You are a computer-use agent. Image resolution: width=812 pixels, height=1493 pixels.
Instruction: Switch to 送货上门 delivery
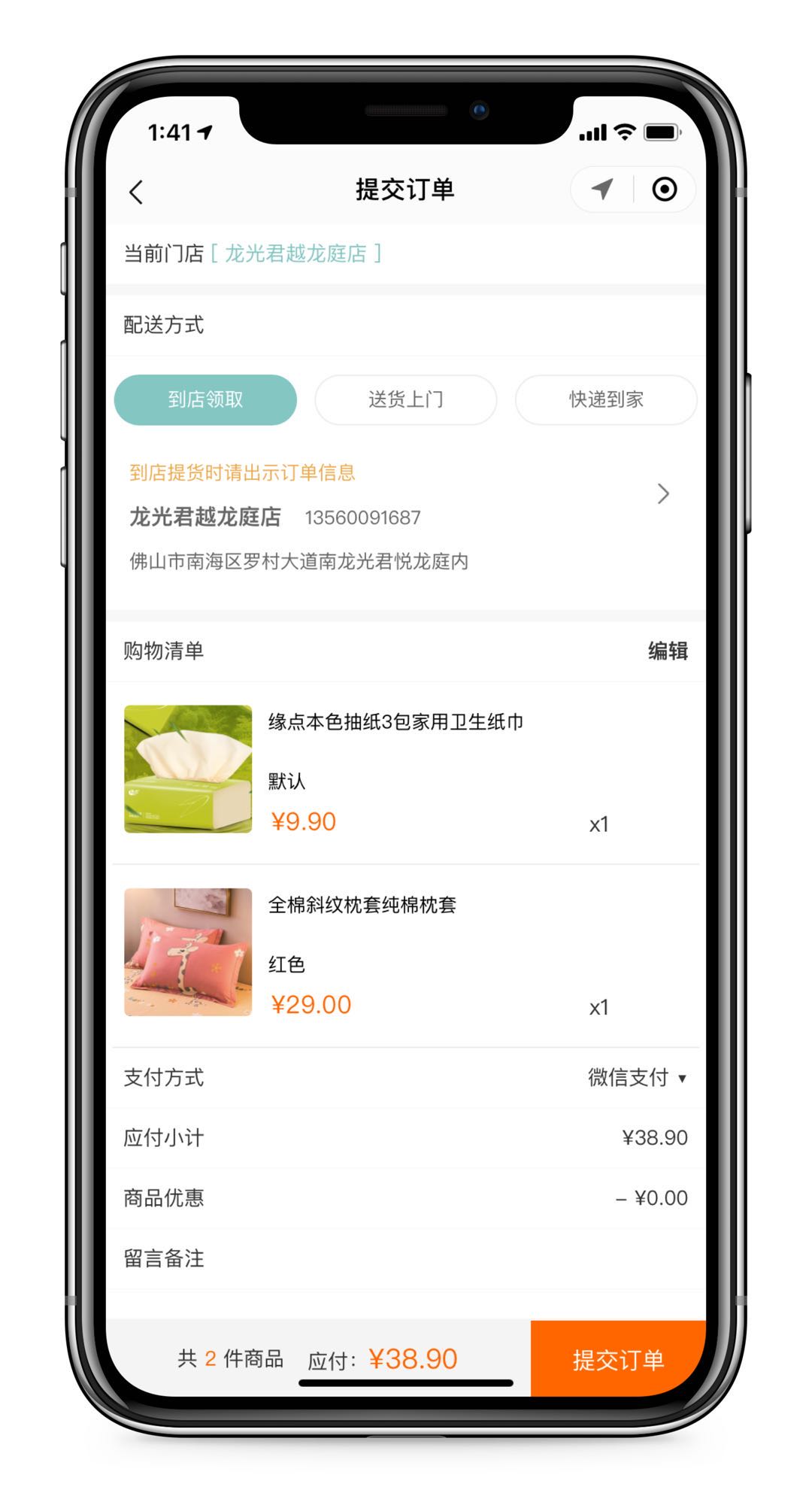pos(405,399)
